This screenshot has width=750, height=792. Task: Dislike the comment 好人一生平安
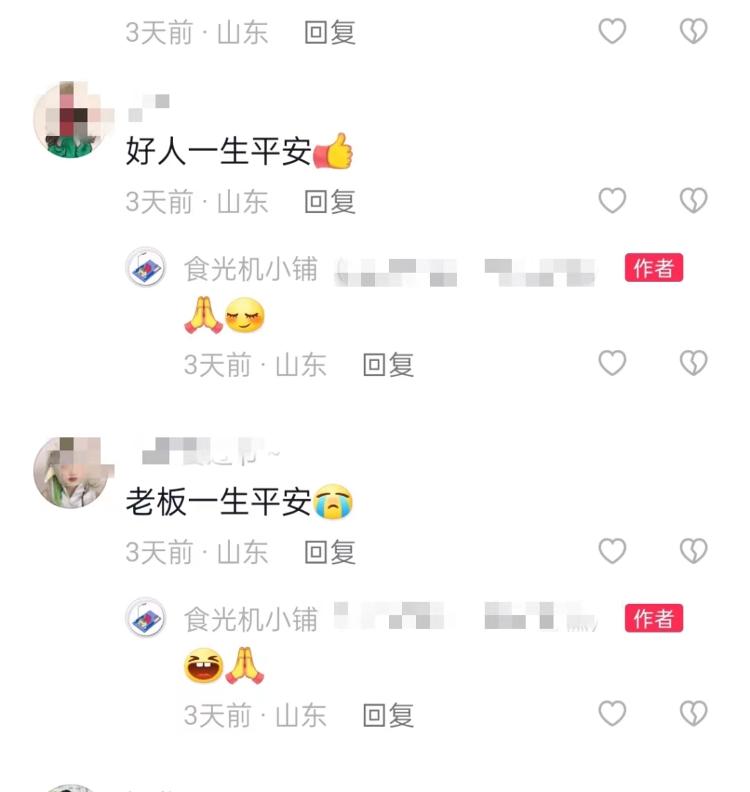click(693, 201)
